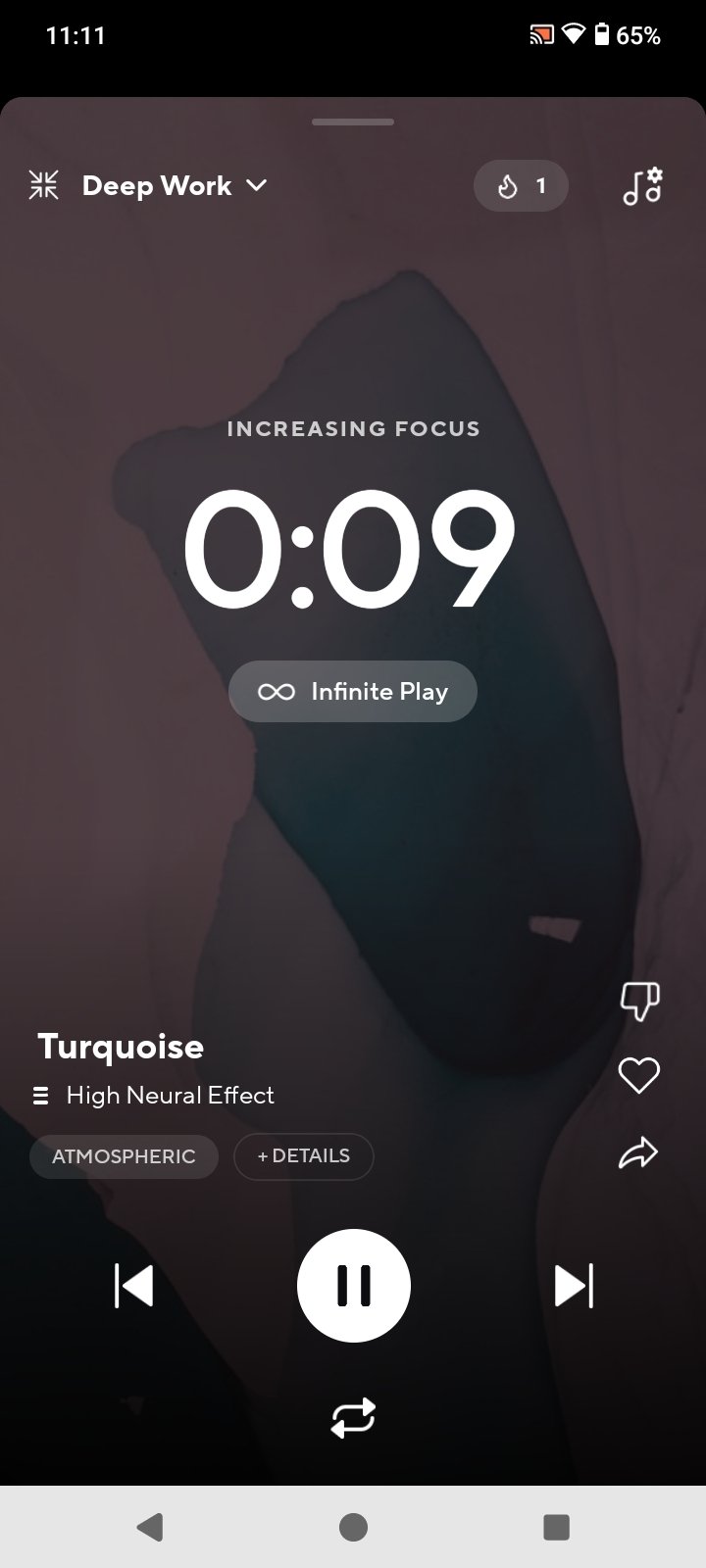The width and height of the screenshot is (706, 1568).
Task: Open the neural effect level setting
Action: click(x=155, y=1096)
